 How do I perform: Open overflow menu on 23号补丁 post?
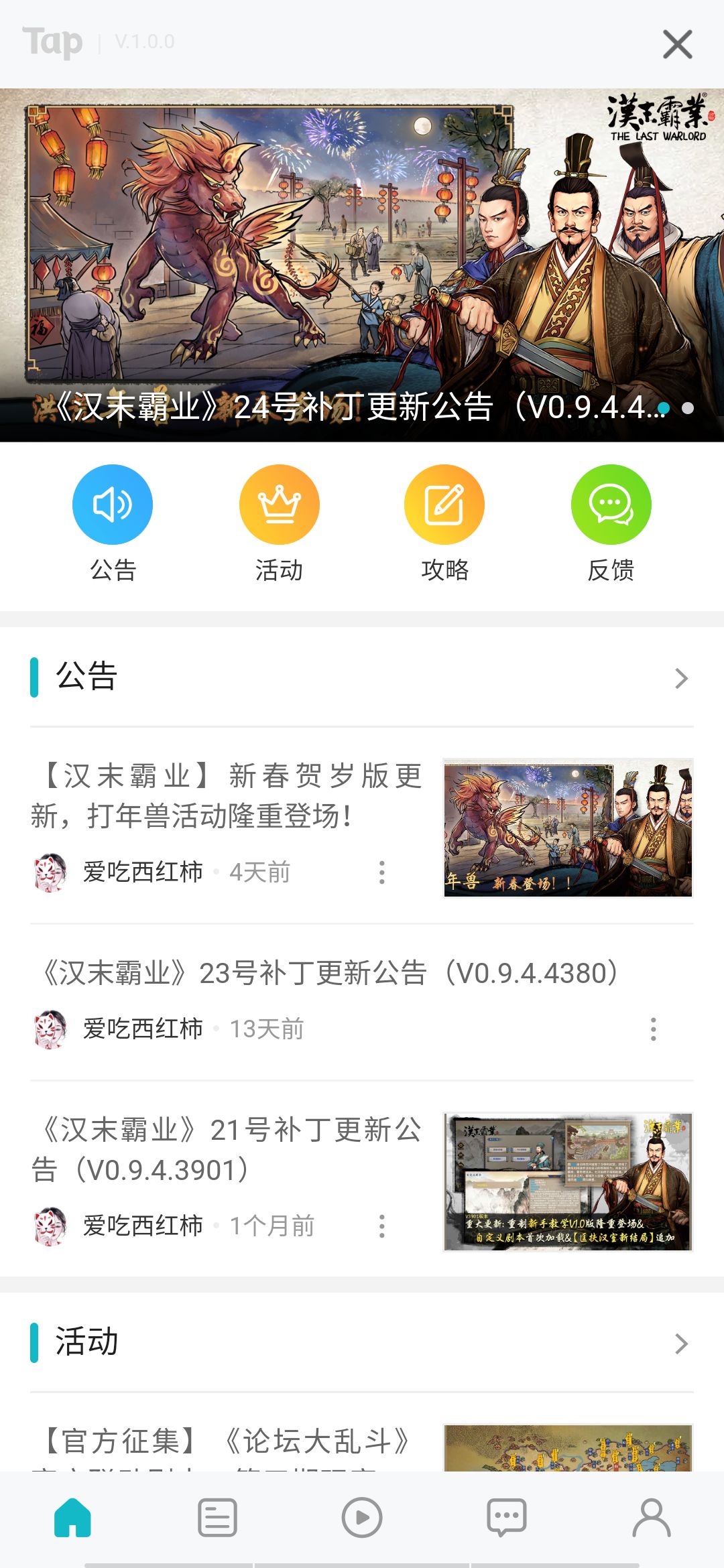(x=654, y=1029)
